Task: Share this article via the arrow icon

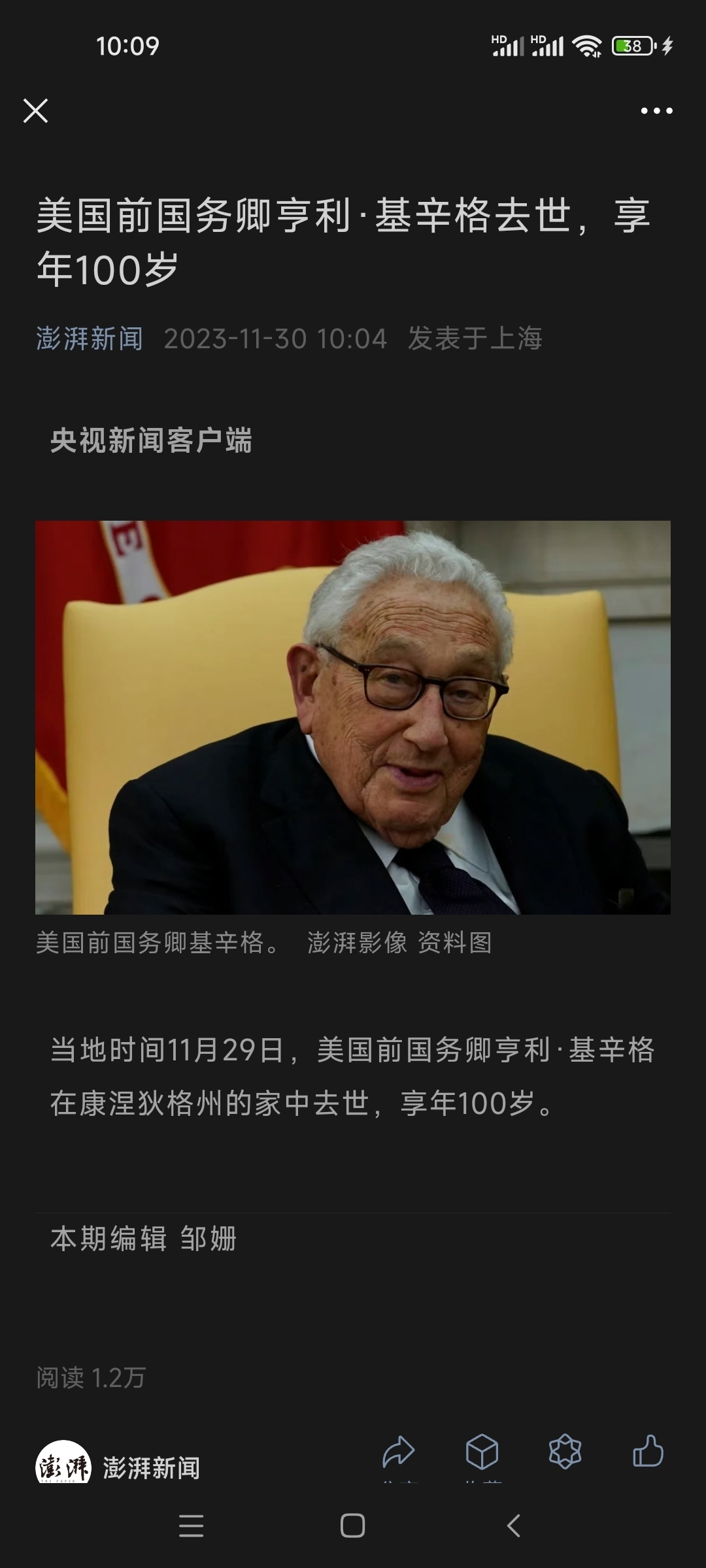Action: 398,1452
